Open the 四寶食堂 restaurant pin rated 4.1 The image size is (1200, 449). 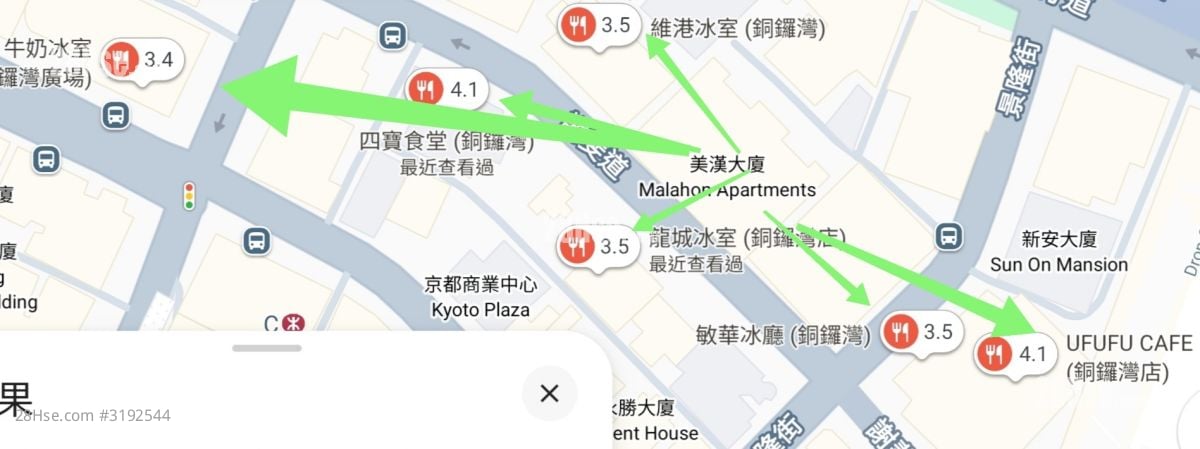pos(445,90)
